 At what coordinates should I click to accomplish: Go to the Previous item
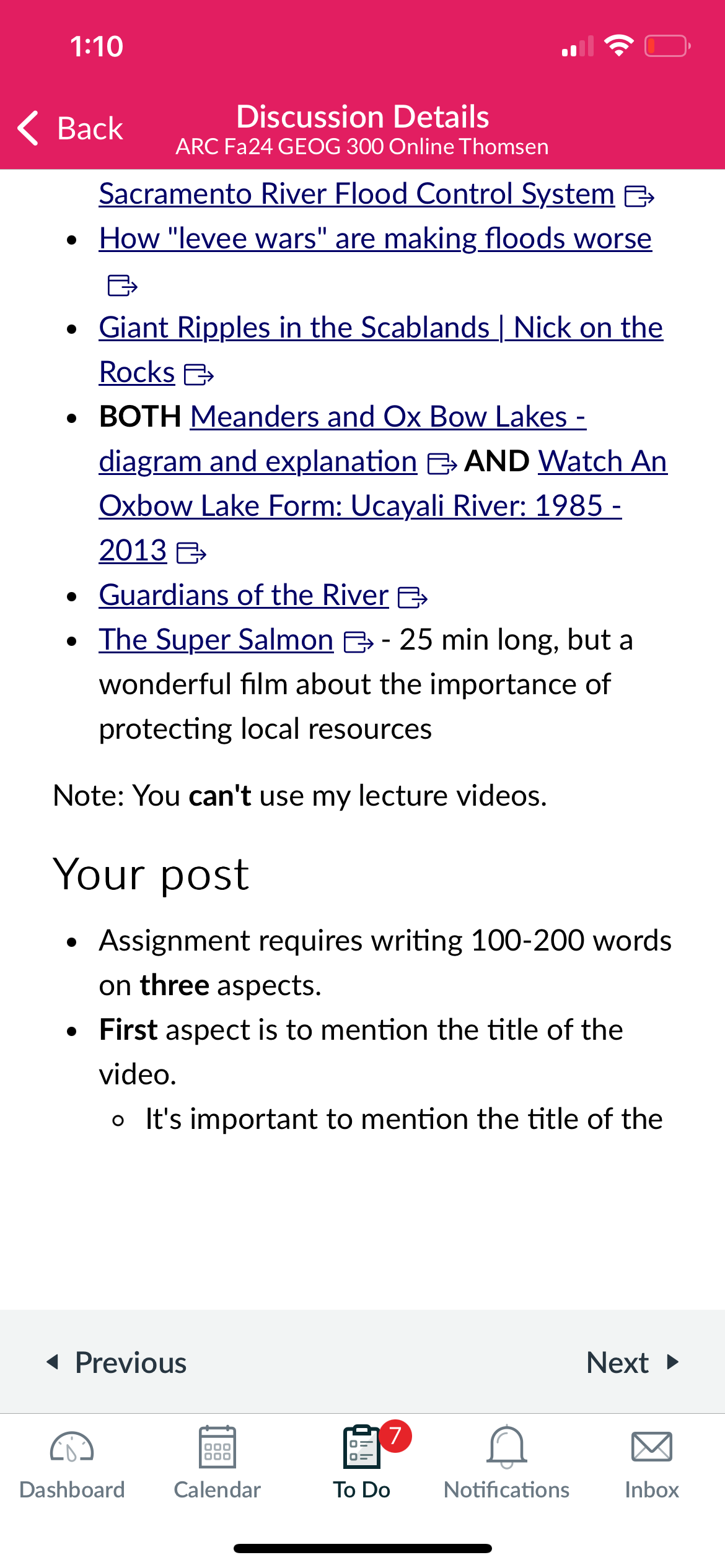(x=116, y=1362)
